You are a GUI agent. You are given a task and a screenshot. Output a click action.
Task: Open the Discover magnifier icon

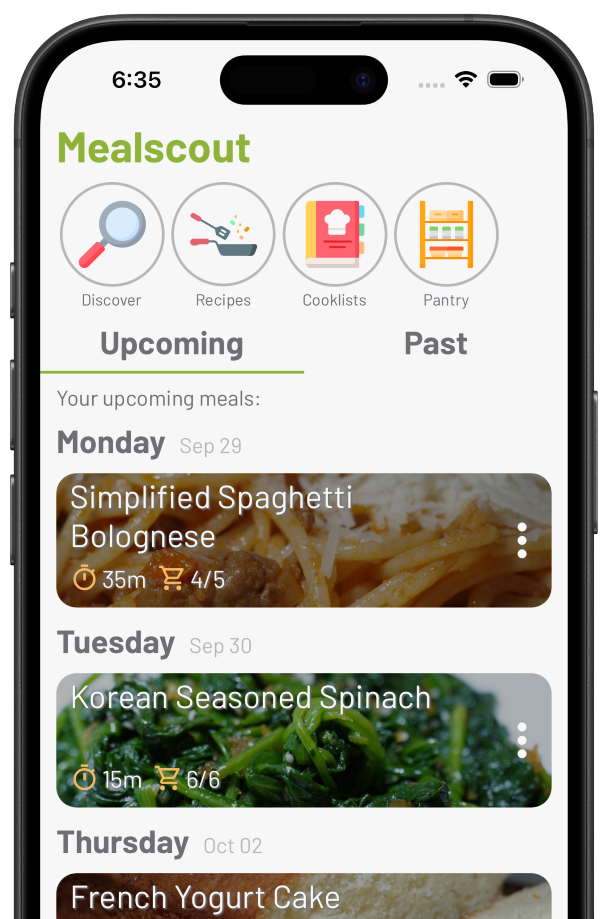pos(112,235)
